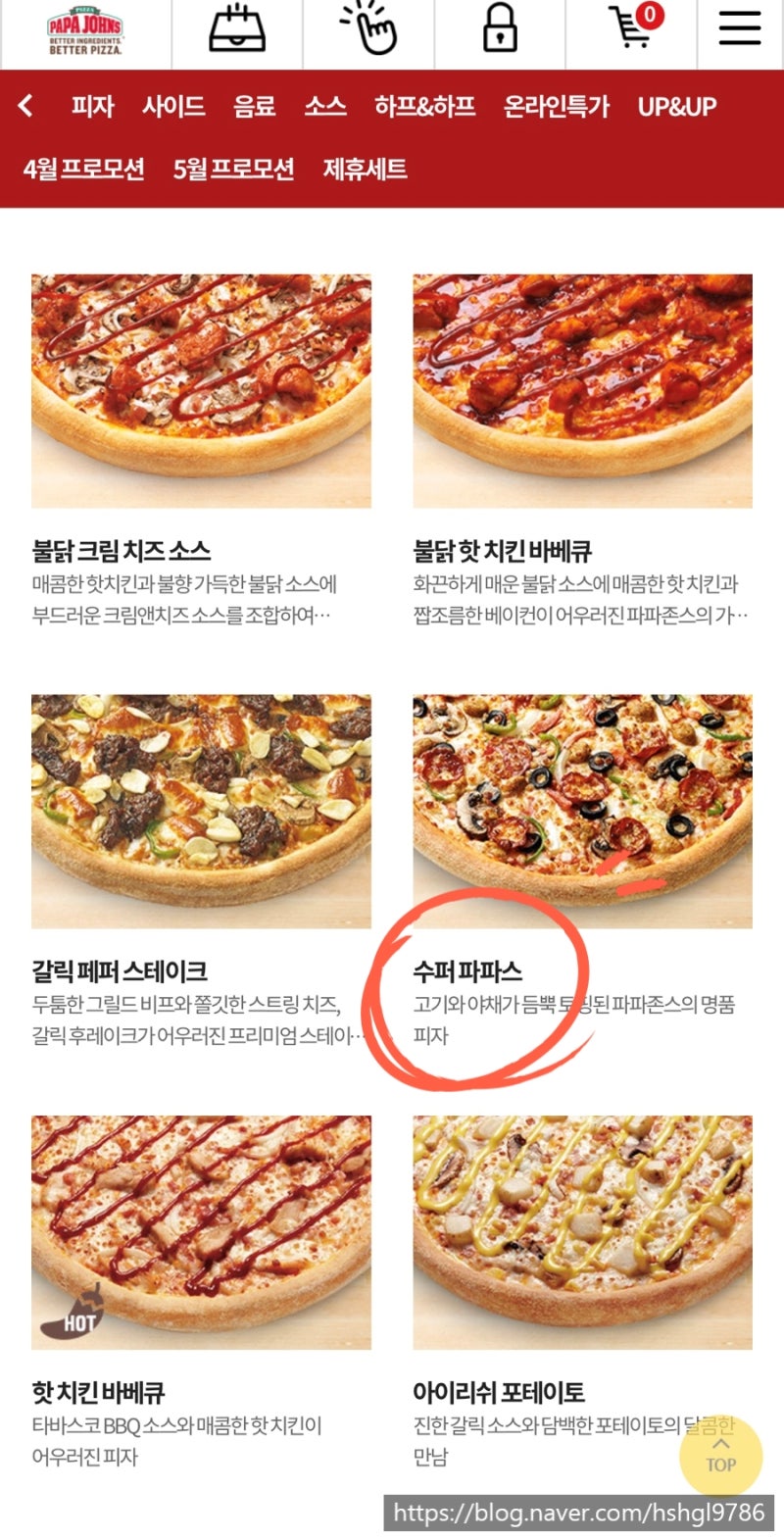784x1540 pixels.
Task: Open login via the lock icon
Action: pos(500,29)
